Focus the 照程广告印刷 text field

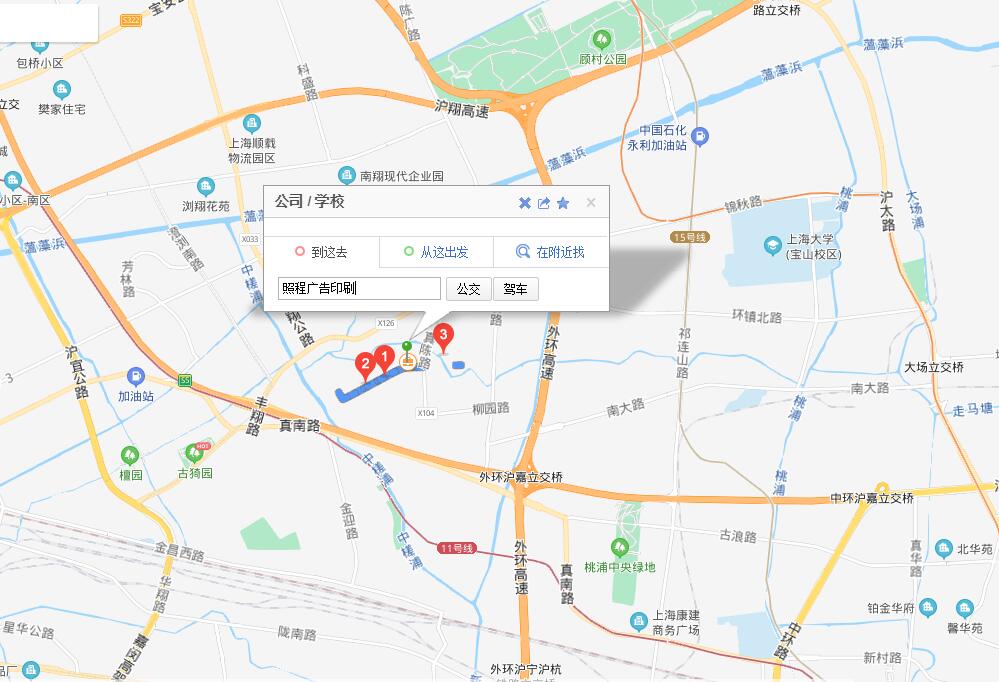click(x=359, y=289)
